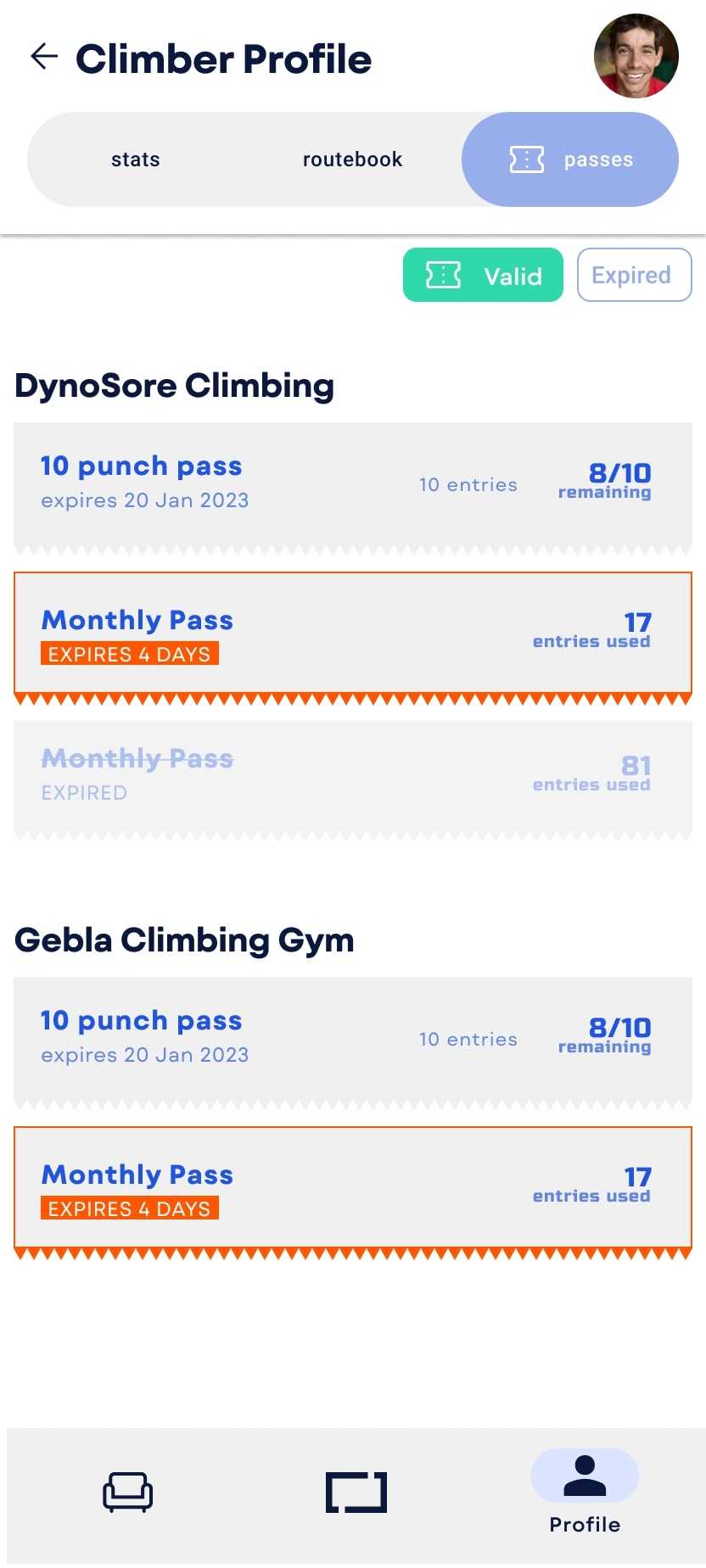Click the orange EXPIRES 4 DAYS badge

[x=129, y=654]
